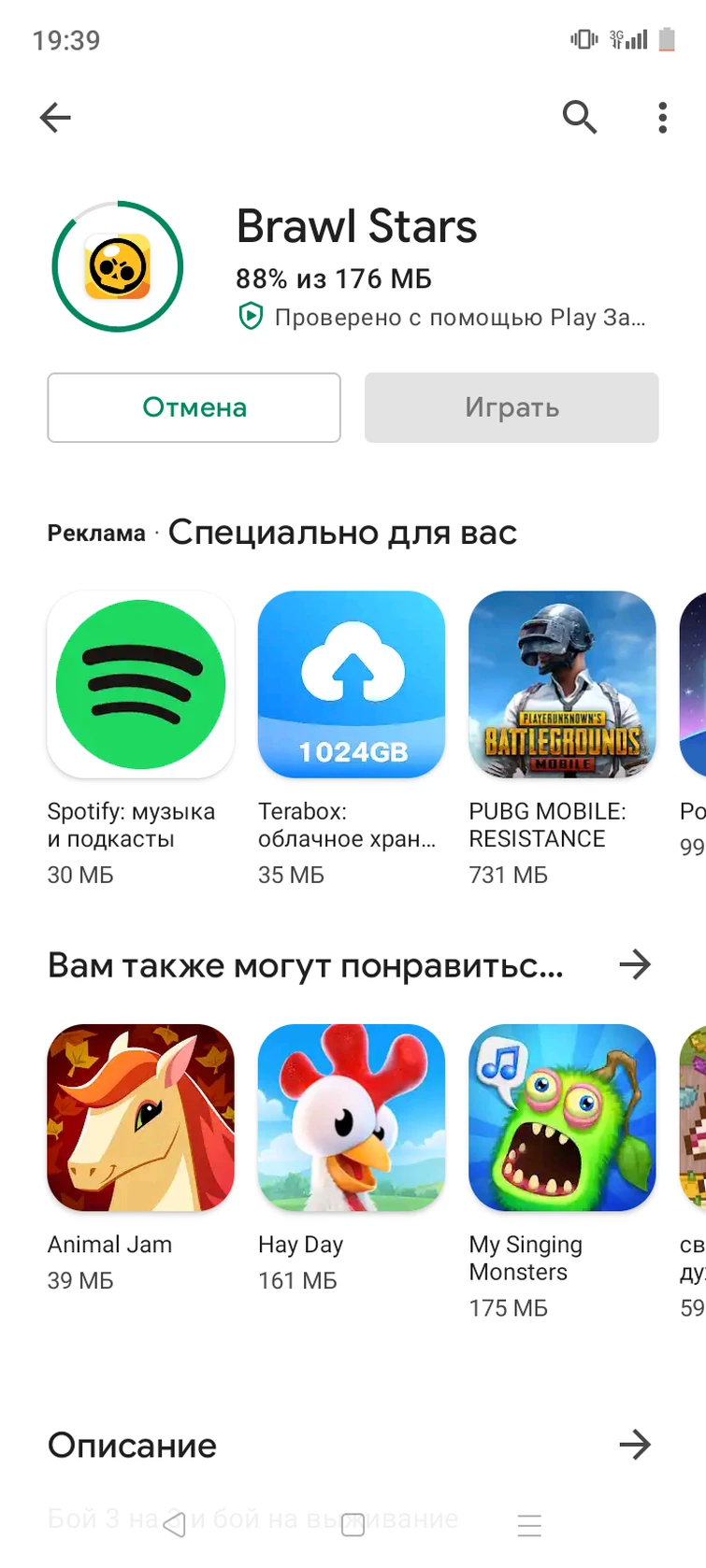
Task: Open system recent apps
Action: [529, 1525]
